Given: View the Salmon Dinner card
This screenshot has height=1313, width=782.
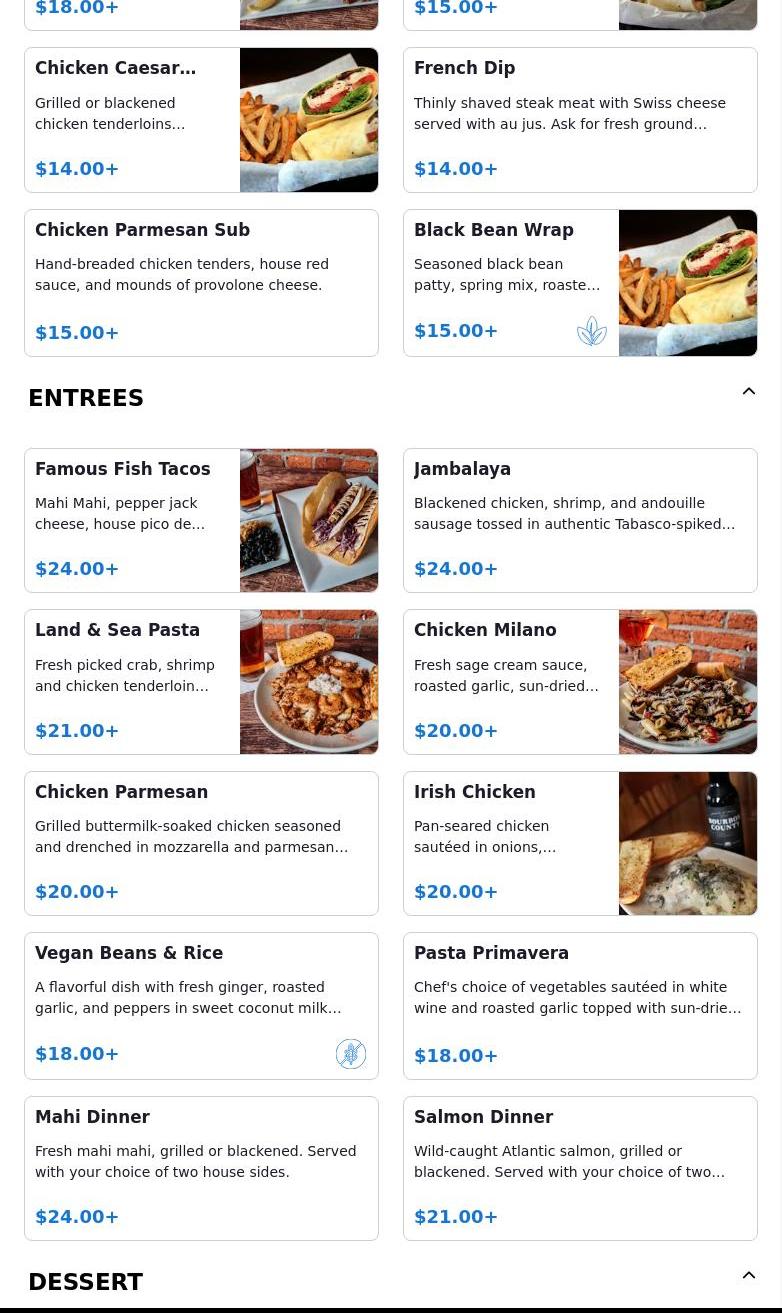Looking at the screenshot, I should coord(580,1168).
